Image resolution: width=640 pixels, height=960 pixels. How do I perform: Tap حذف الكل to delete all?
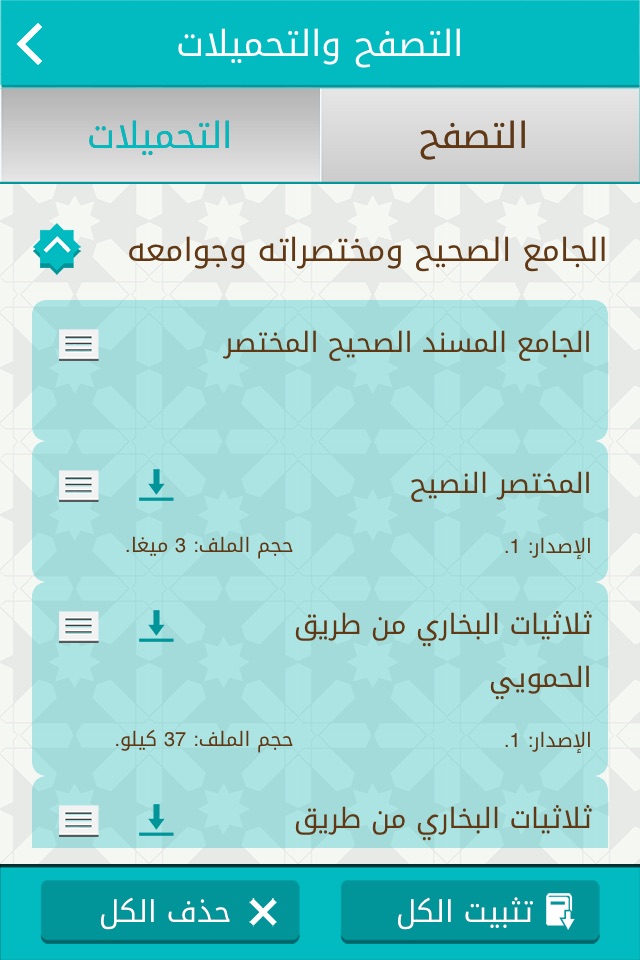coord(170,911)
